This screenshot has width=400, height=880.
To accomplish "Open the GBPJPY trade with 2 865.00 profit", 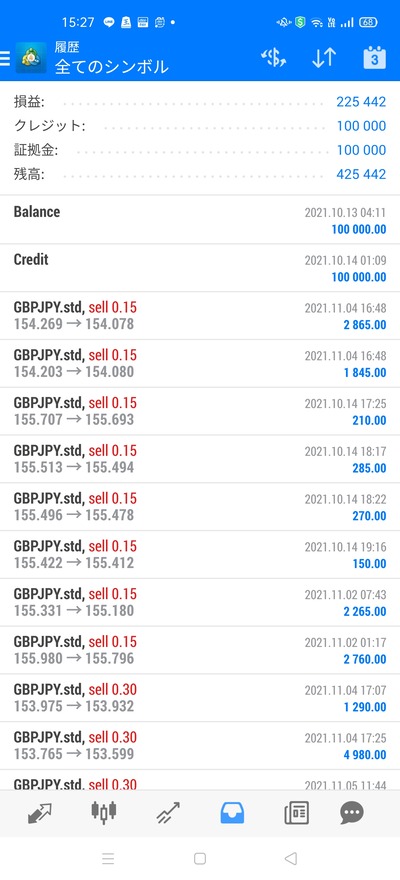I will [200, 316].
